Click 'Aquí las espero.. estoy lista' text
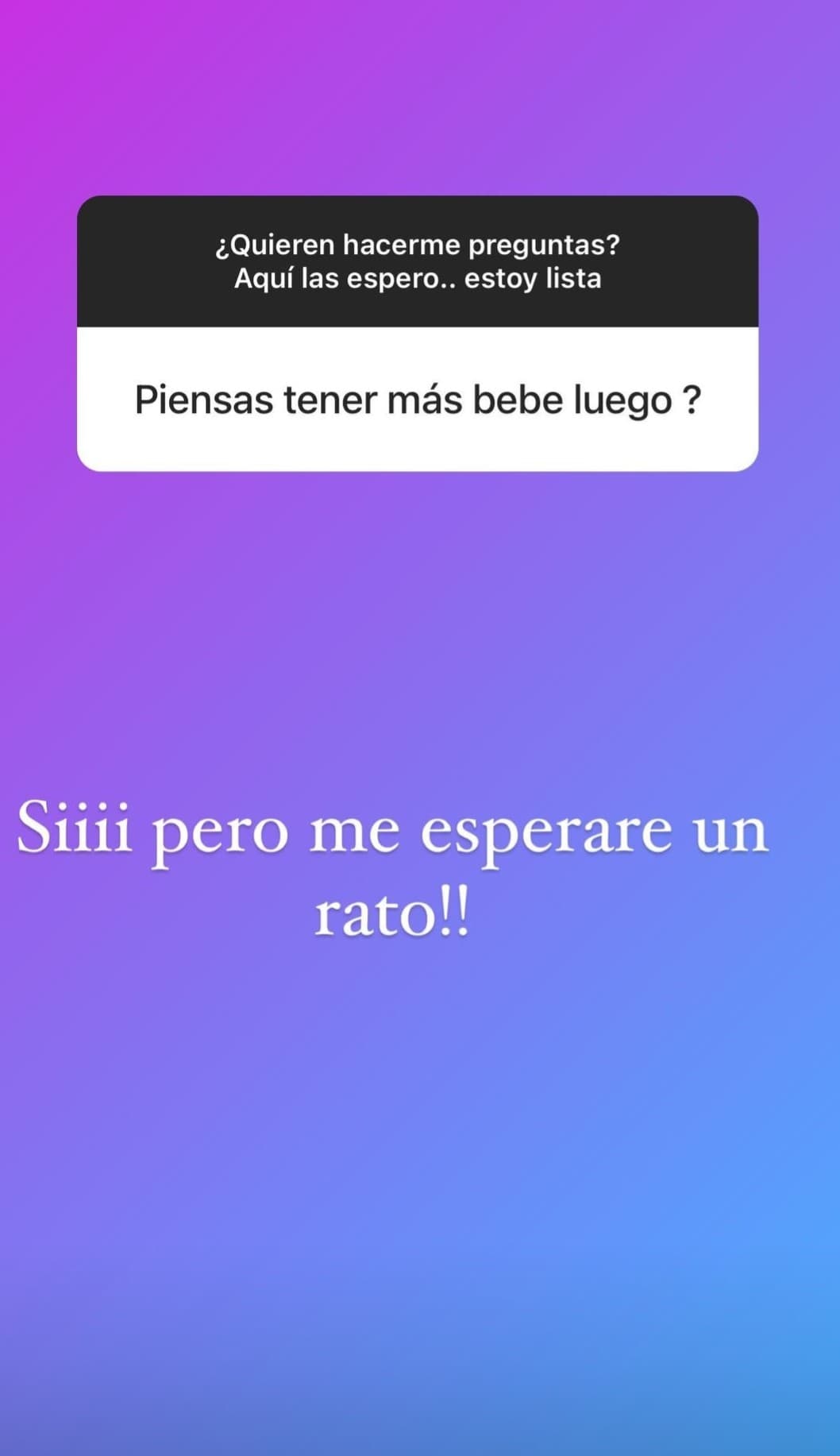 click(x=419, y=279)
